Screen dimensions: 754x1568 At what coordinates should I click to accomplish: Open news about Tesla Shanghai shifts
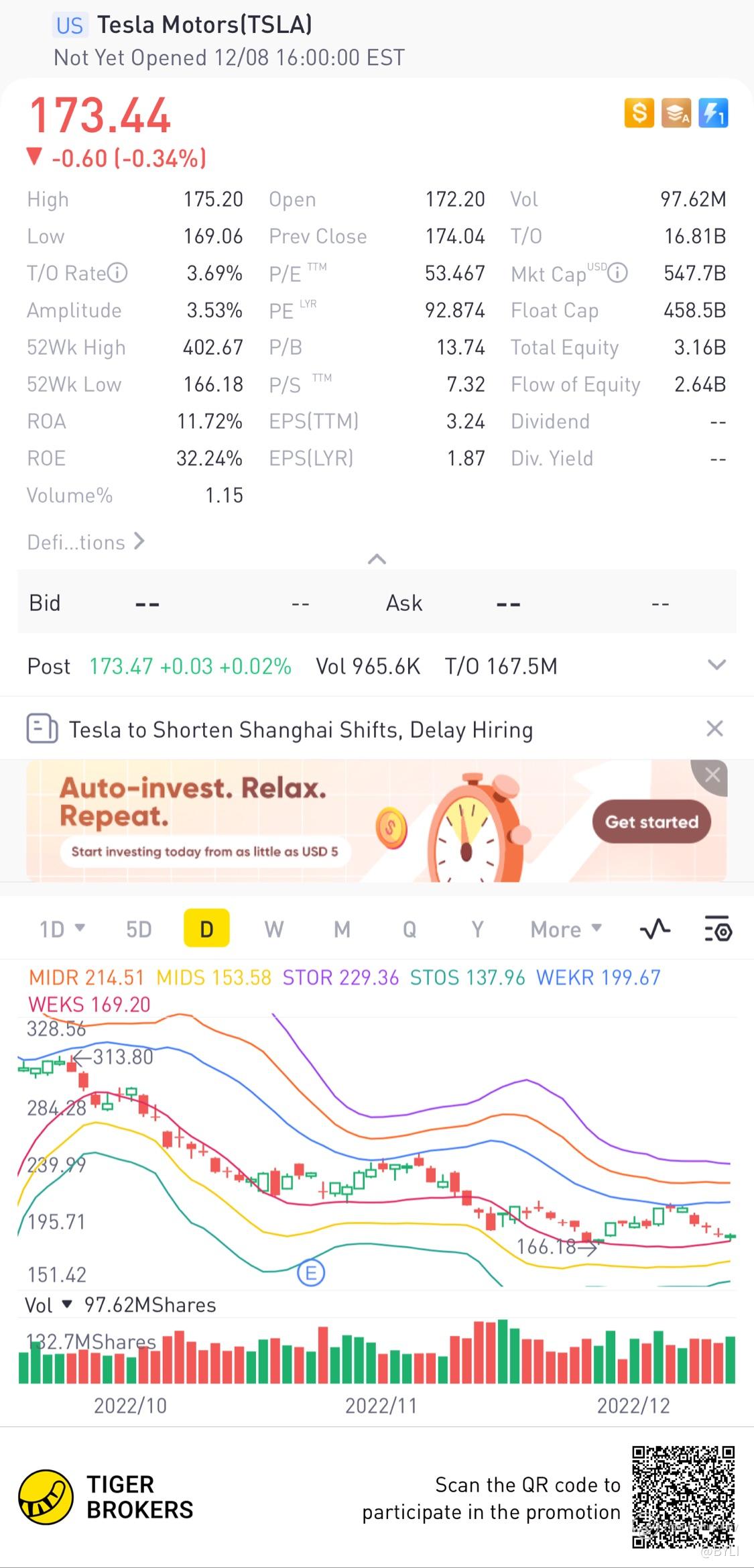[x=301, y=730]
